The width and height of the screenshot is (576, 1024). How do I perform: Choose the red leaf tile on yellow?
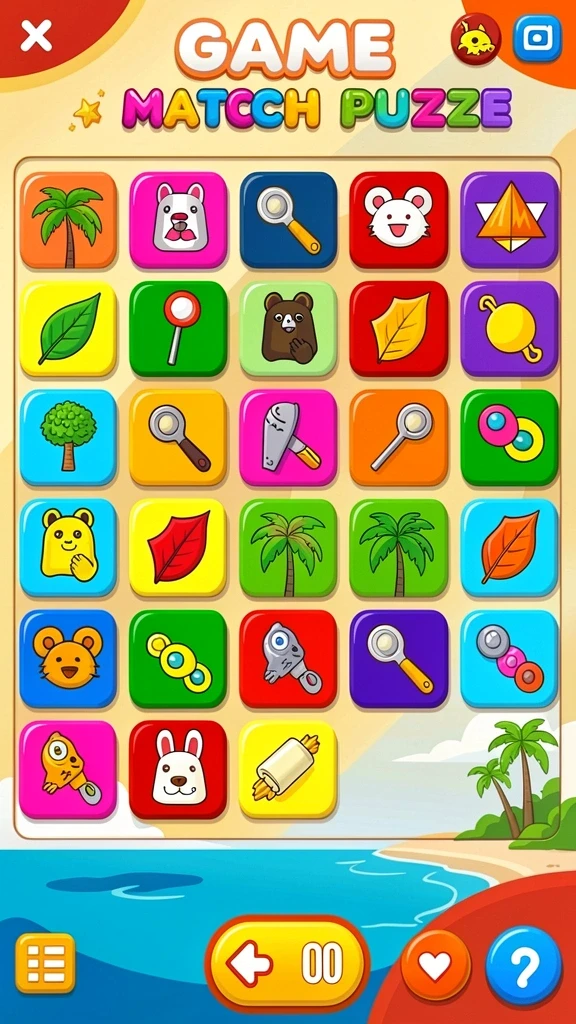coord(178,548)
